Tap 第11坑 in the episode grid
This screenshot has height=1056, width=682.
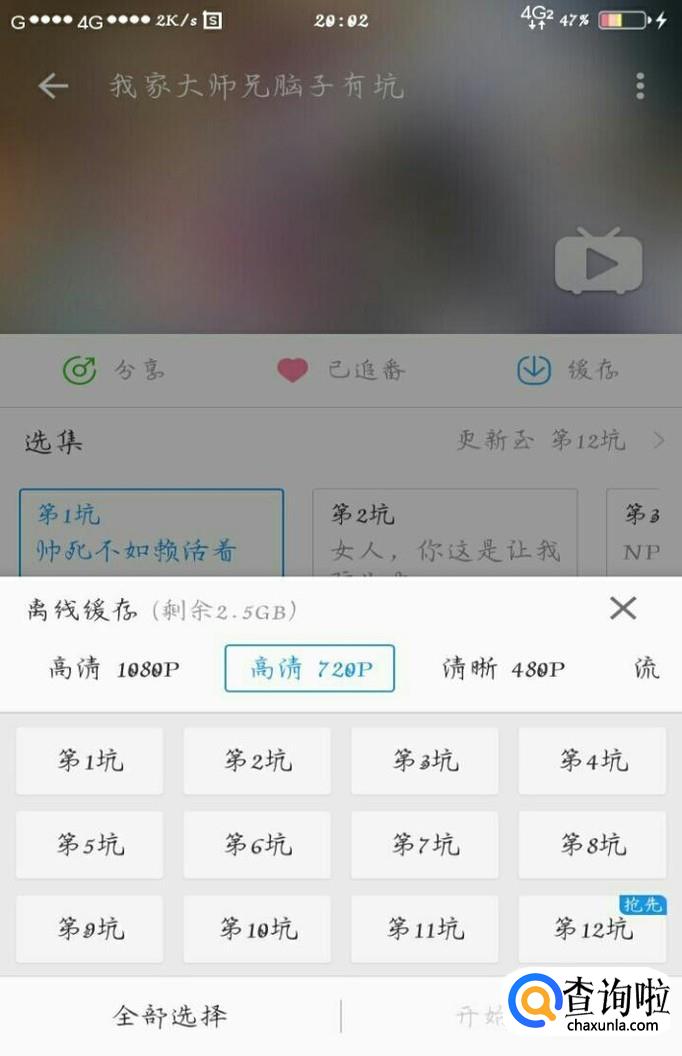pyautogui.click(x=424, y=929)
